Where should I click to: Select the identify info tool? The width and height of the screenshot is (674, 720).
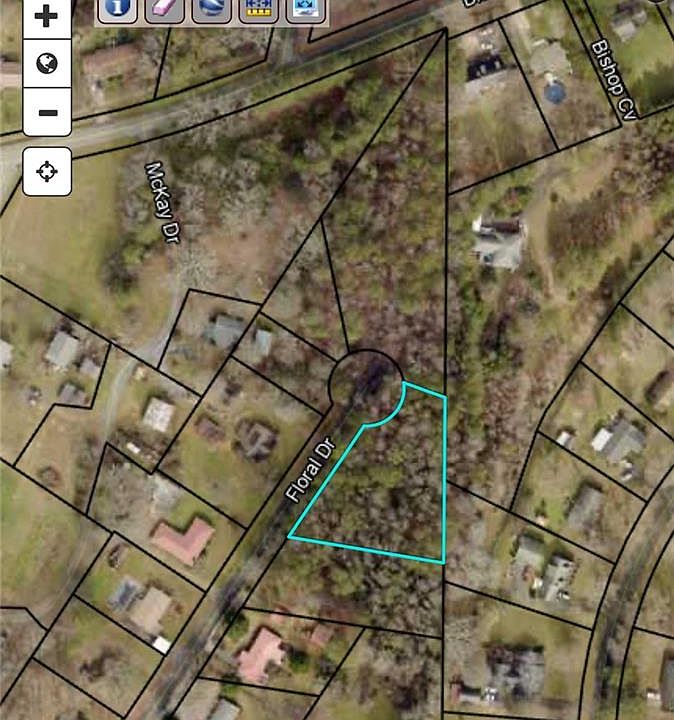[117, 9]
